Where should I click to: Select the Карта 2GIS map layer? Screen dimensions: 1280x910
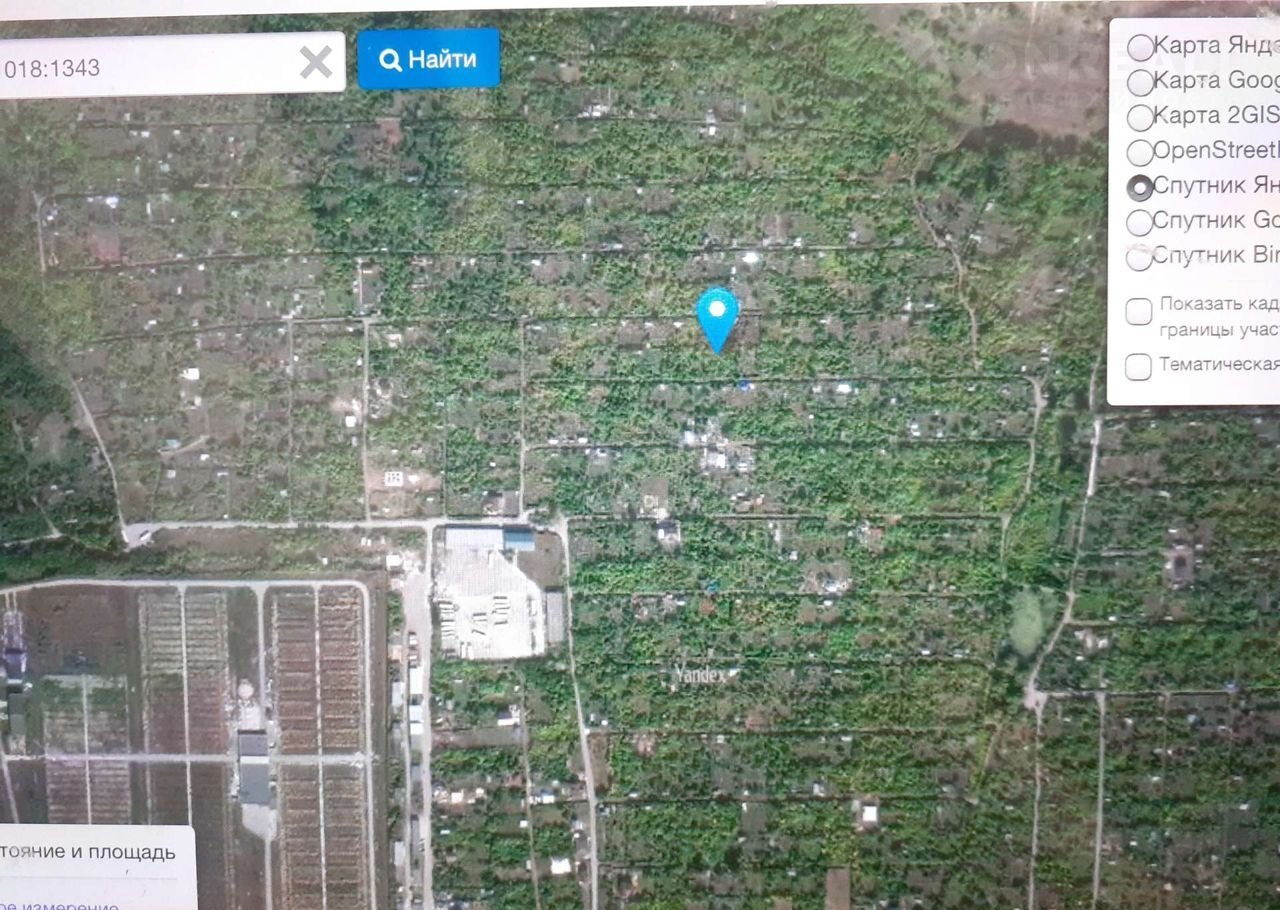pos(1140,117)
